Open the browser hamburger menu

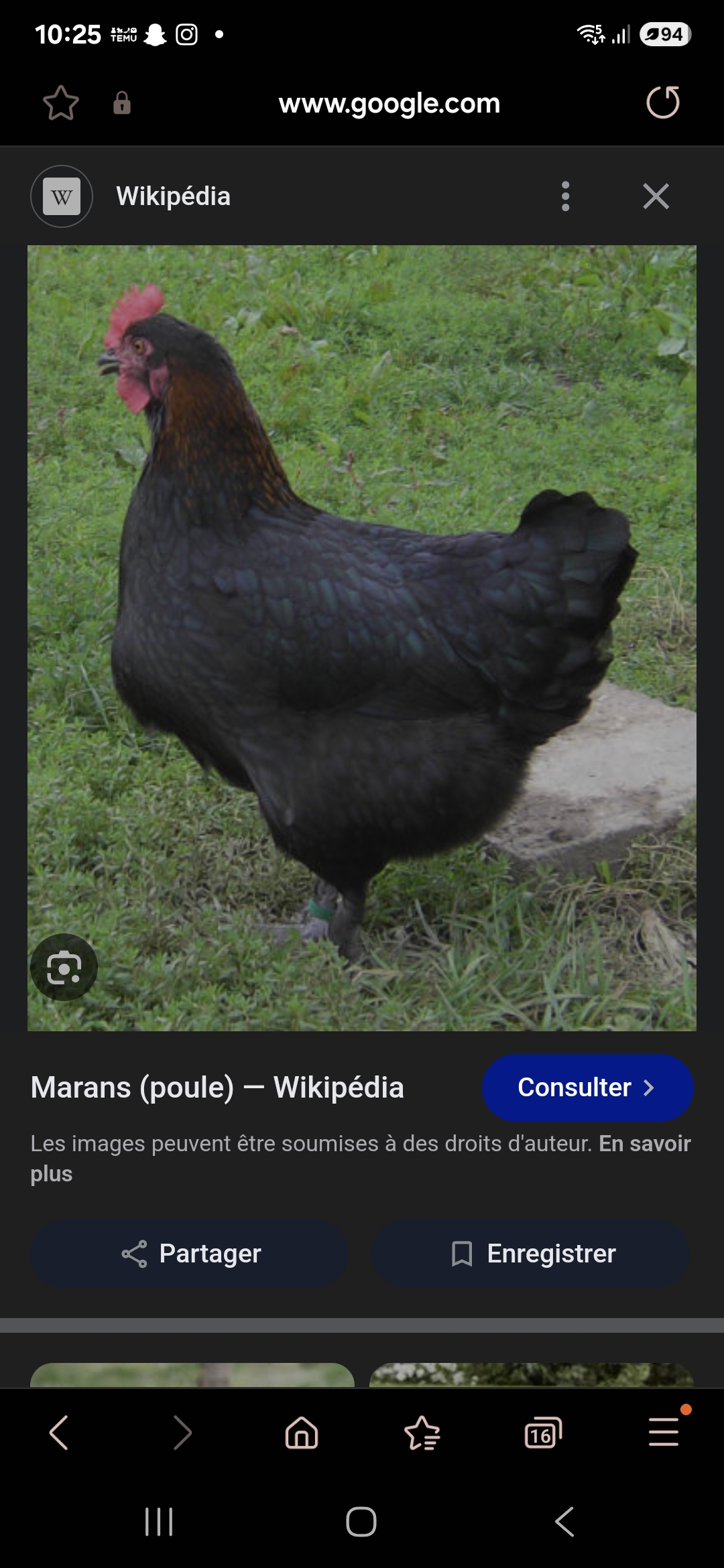664,1431
